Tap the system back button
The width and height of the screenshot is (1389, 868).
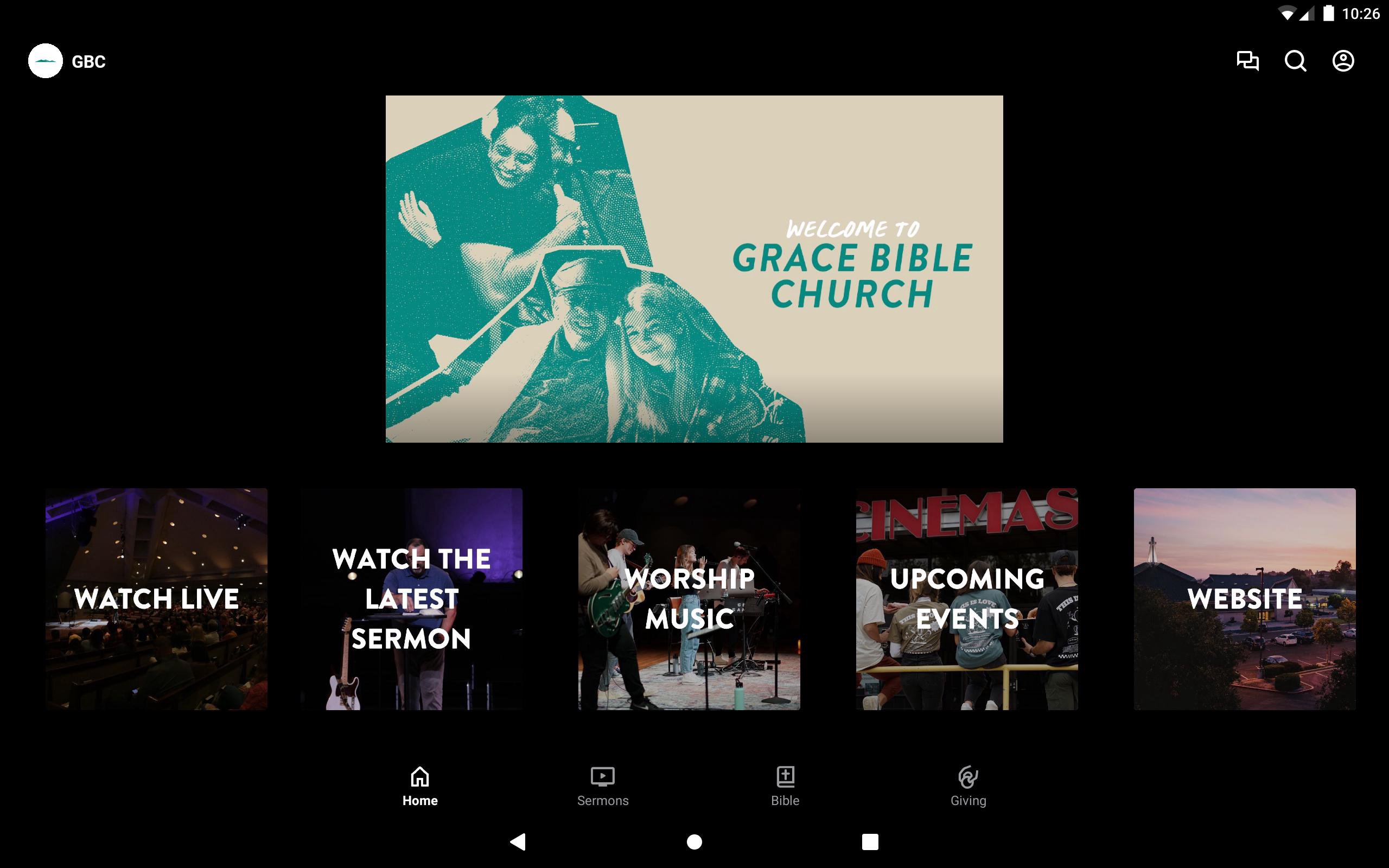tap(518, 841)
